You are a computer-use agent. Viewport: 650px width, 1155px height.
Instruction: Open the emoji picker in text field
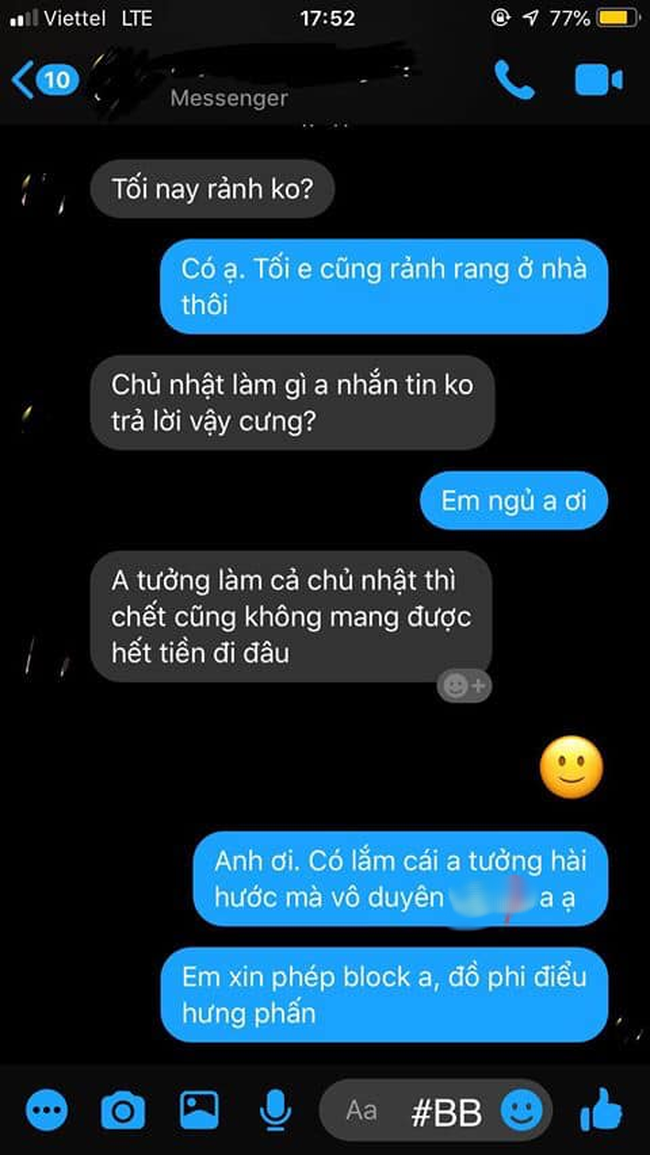pos(521,1109)
